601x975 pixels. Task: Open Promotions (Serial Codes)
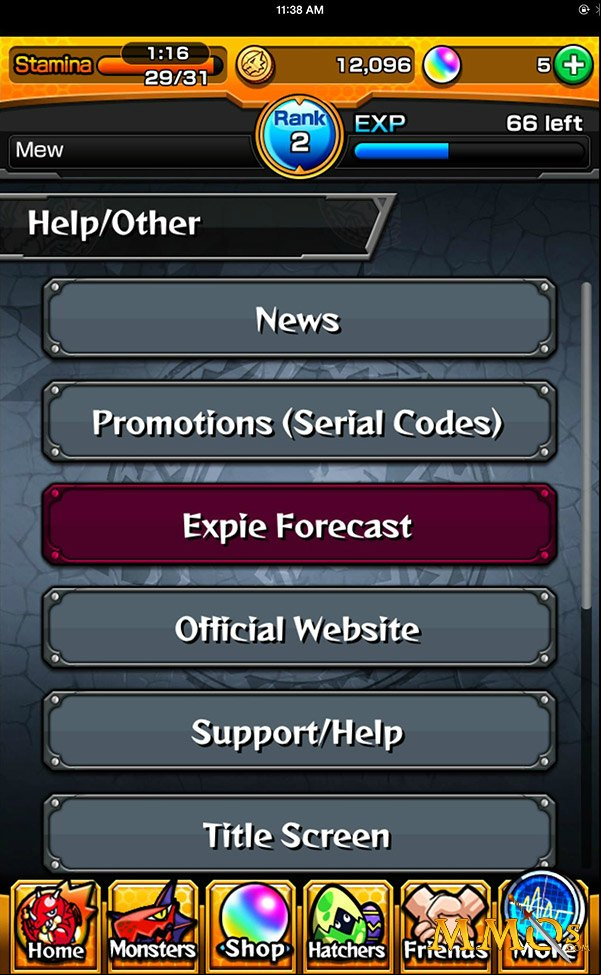(x=299, y=422)
